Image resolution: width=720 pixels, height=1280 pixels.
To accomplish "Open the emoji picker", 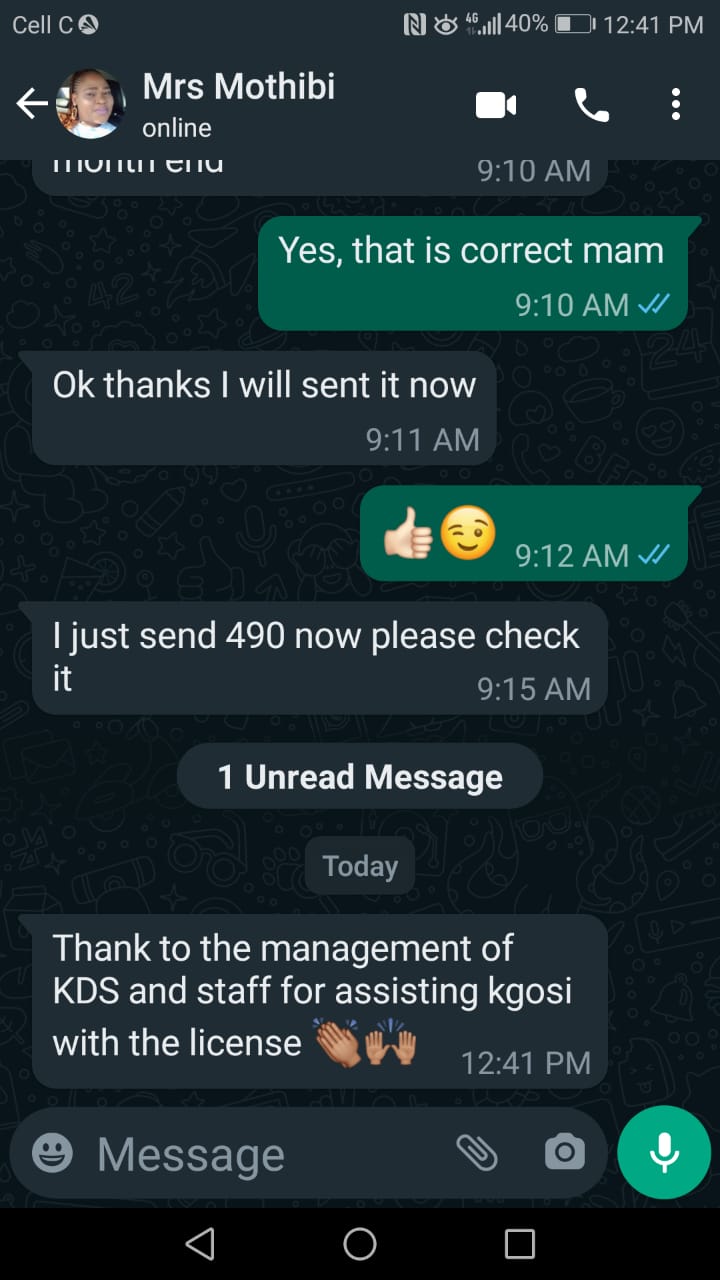I will pos(52,1153).
